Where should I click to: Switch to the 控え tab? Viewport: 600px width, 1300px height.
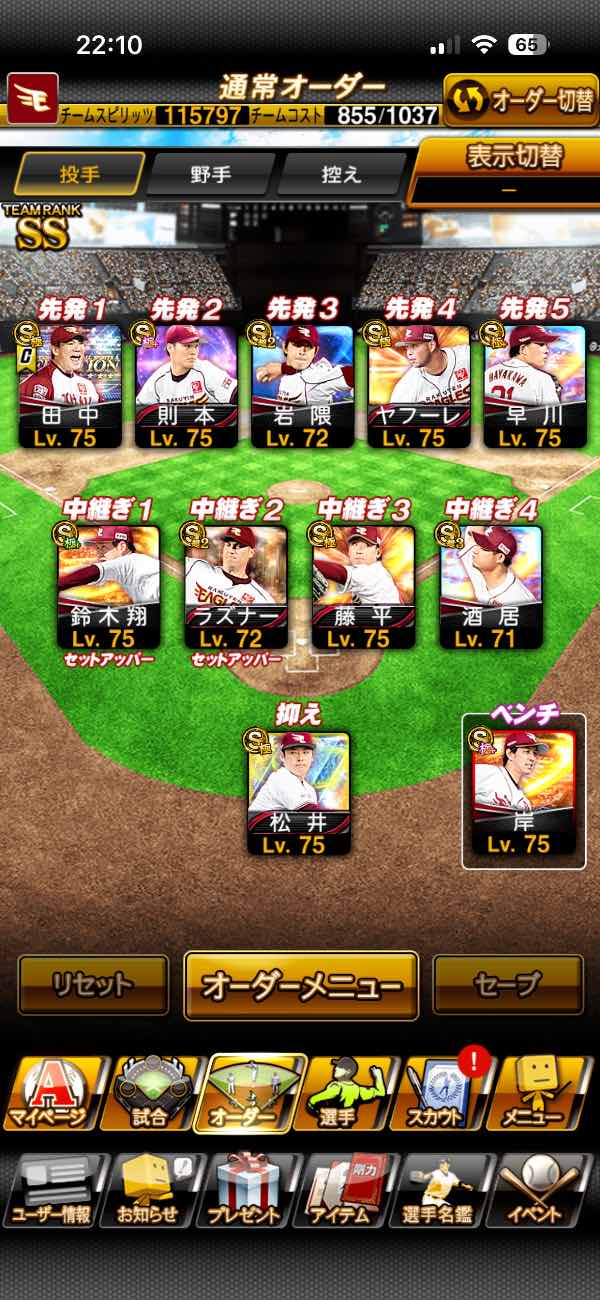341,174
